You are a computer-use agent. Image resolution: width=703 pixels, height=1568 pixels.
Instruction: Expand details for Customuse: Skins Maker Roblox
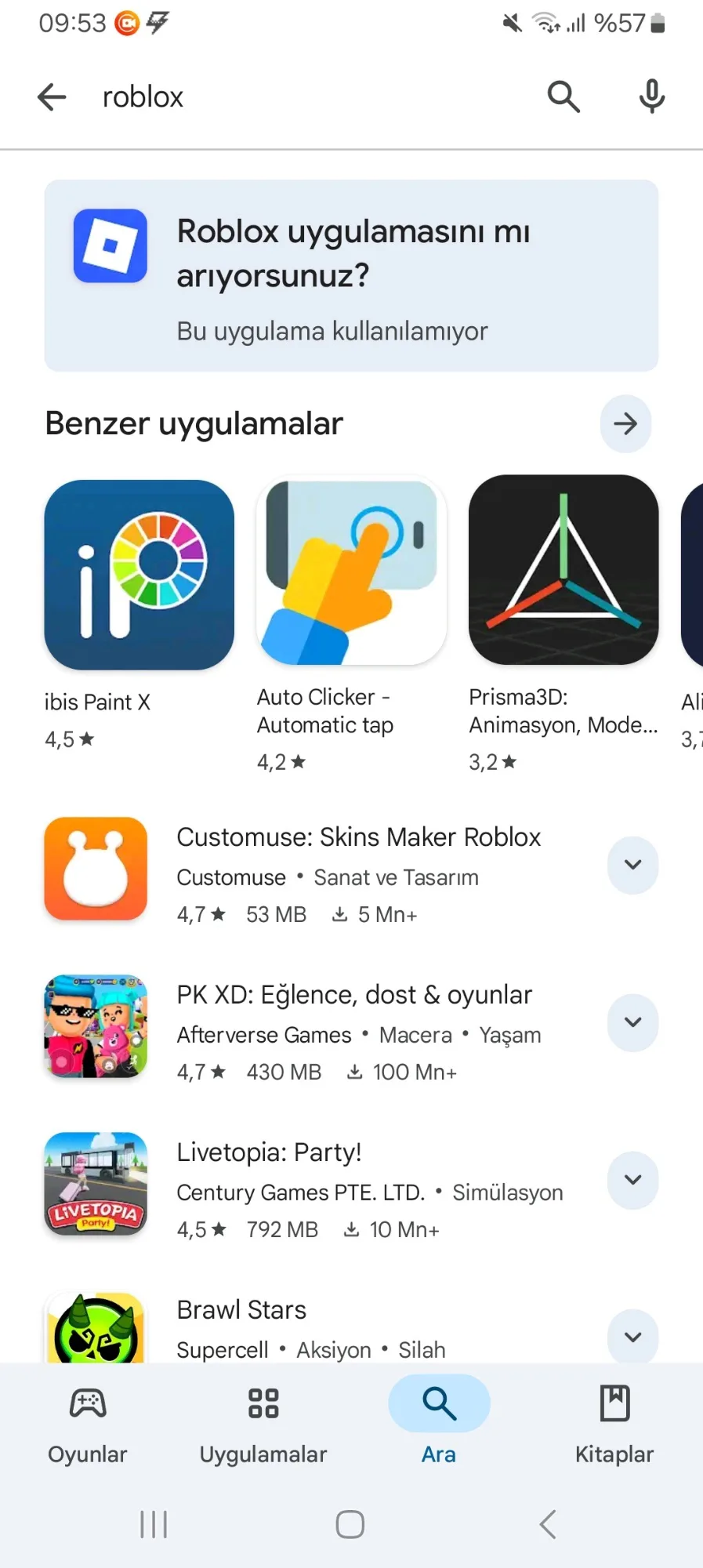632,865
